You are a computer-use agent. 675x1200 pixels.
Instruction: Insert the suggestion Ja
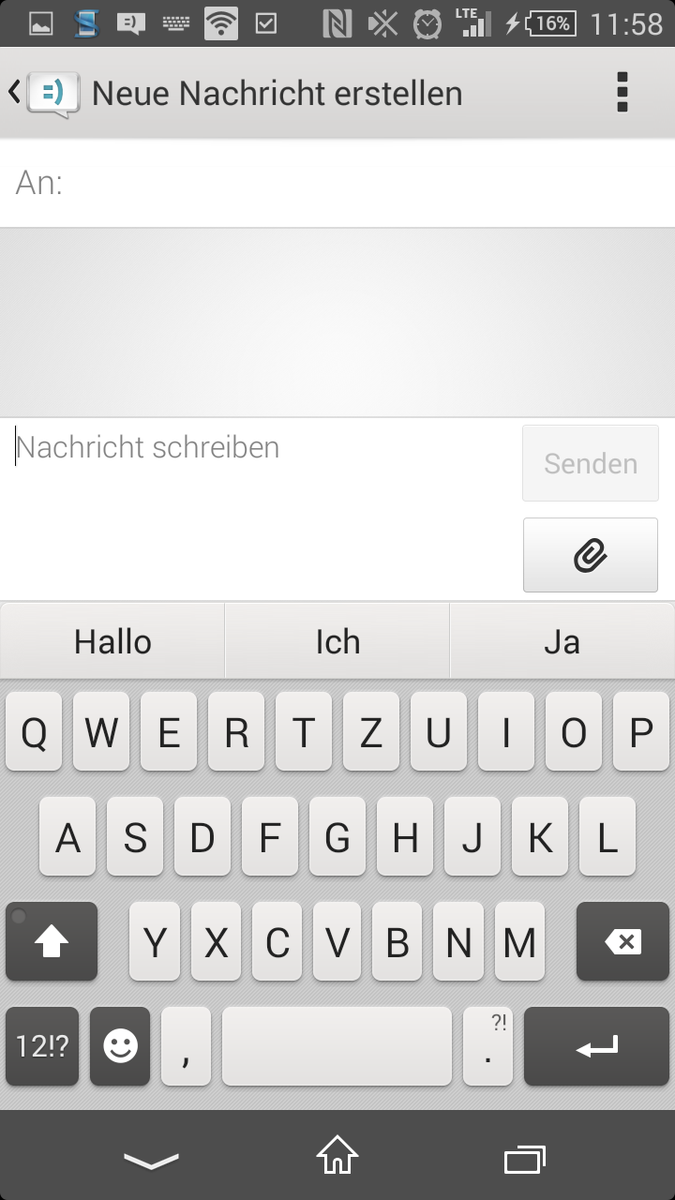click(562, 641)
